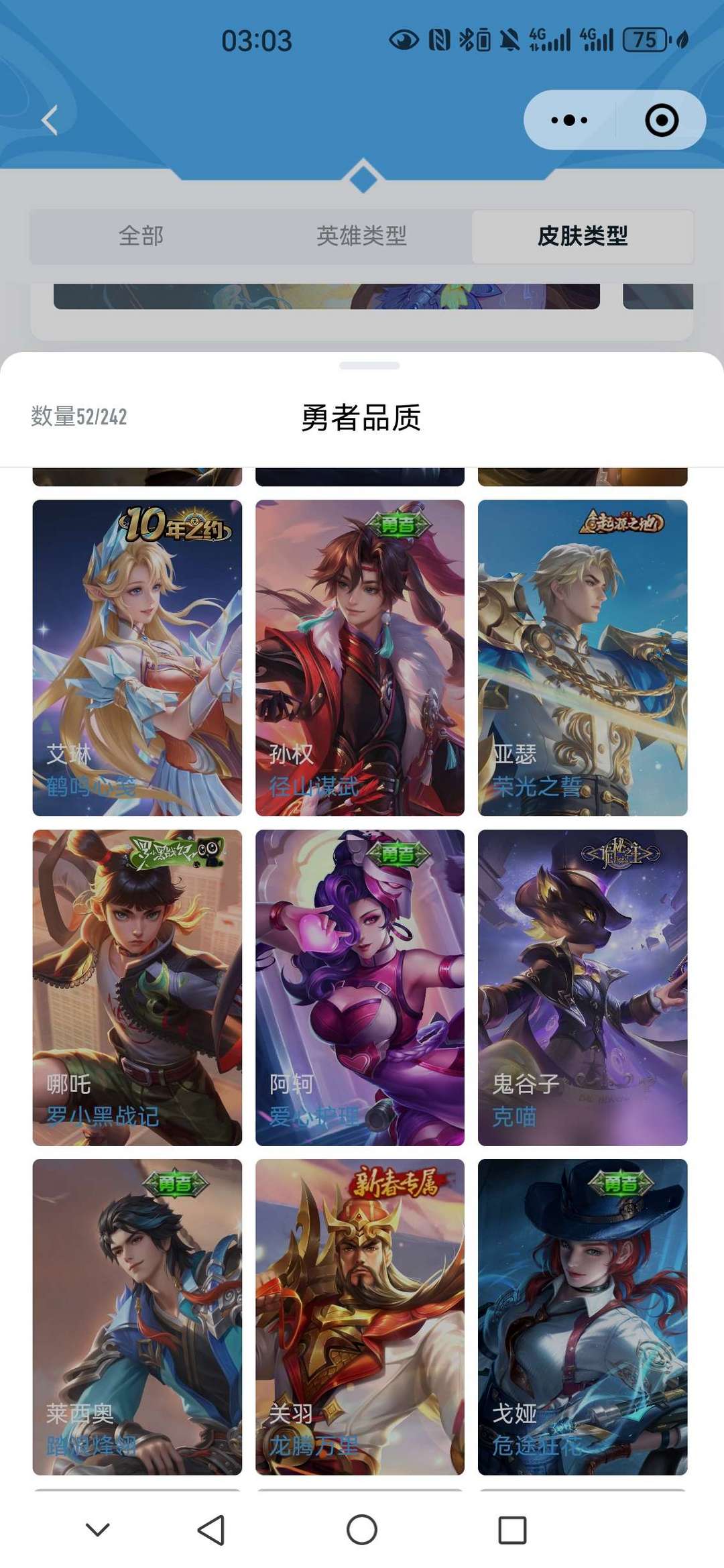Viewport: 724px width, 1568px height.
Task: Open 孙权 径山谋武 skin card
Action: click(x=359, y=657)
